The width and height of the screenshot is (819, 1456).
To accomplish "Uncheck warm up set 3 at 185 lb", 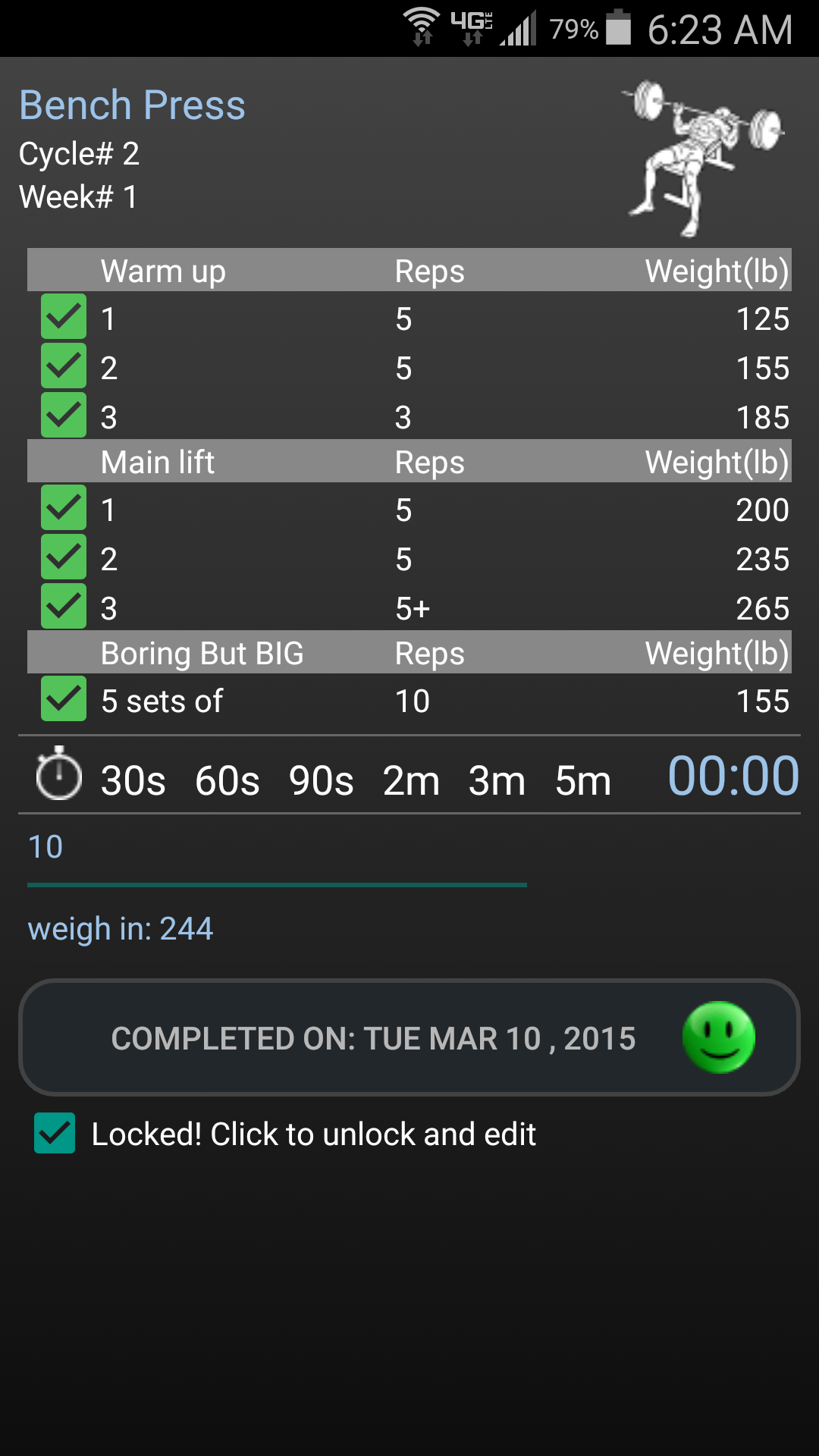I will 64,415.
